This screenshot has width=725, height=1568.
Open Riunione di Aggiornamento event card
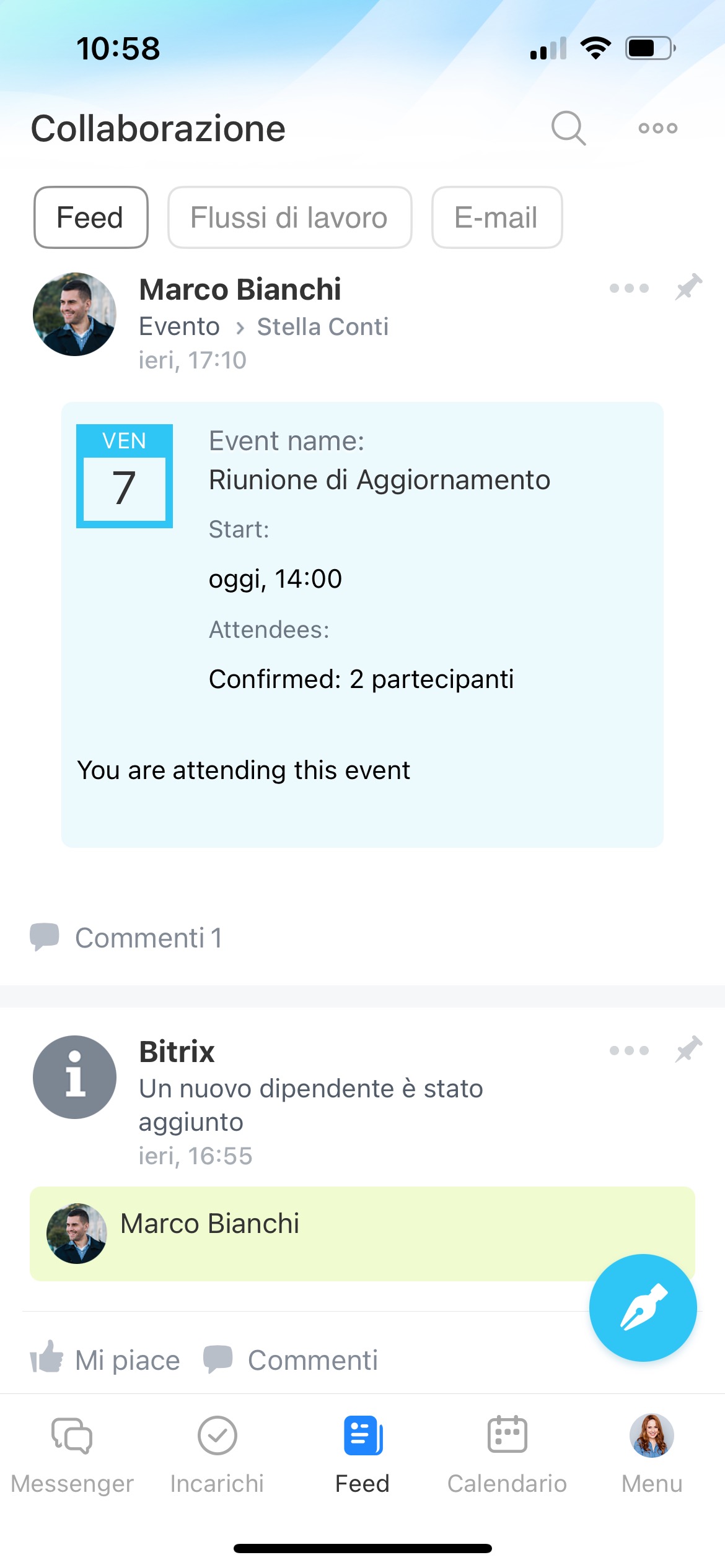click(x=362, y=624)
